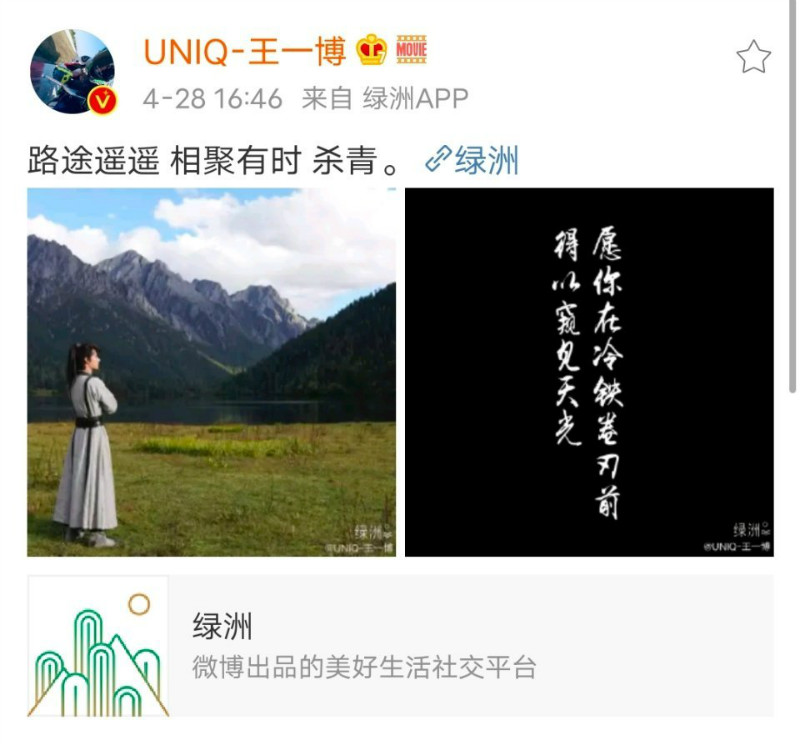Open UNIQ-王一博's profile avatar
Image resolution: width=800 pixels, height=745 pixels.
click(73, 71)
